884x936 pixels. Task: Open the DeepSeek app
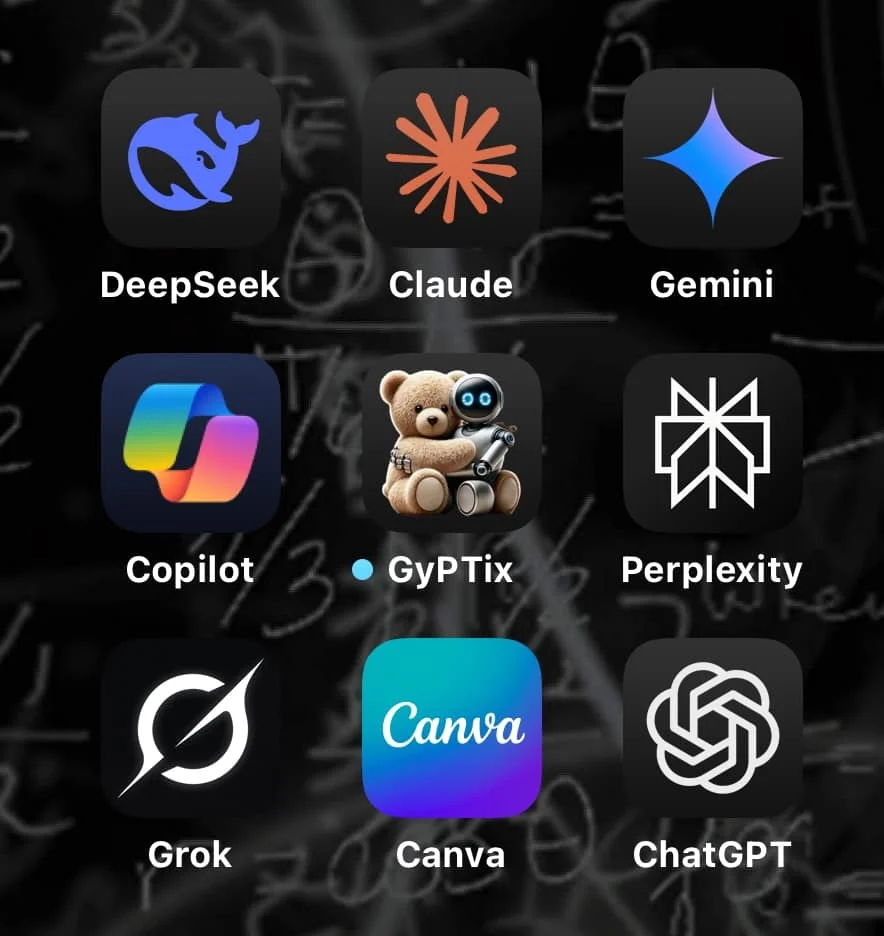[191, 158]
